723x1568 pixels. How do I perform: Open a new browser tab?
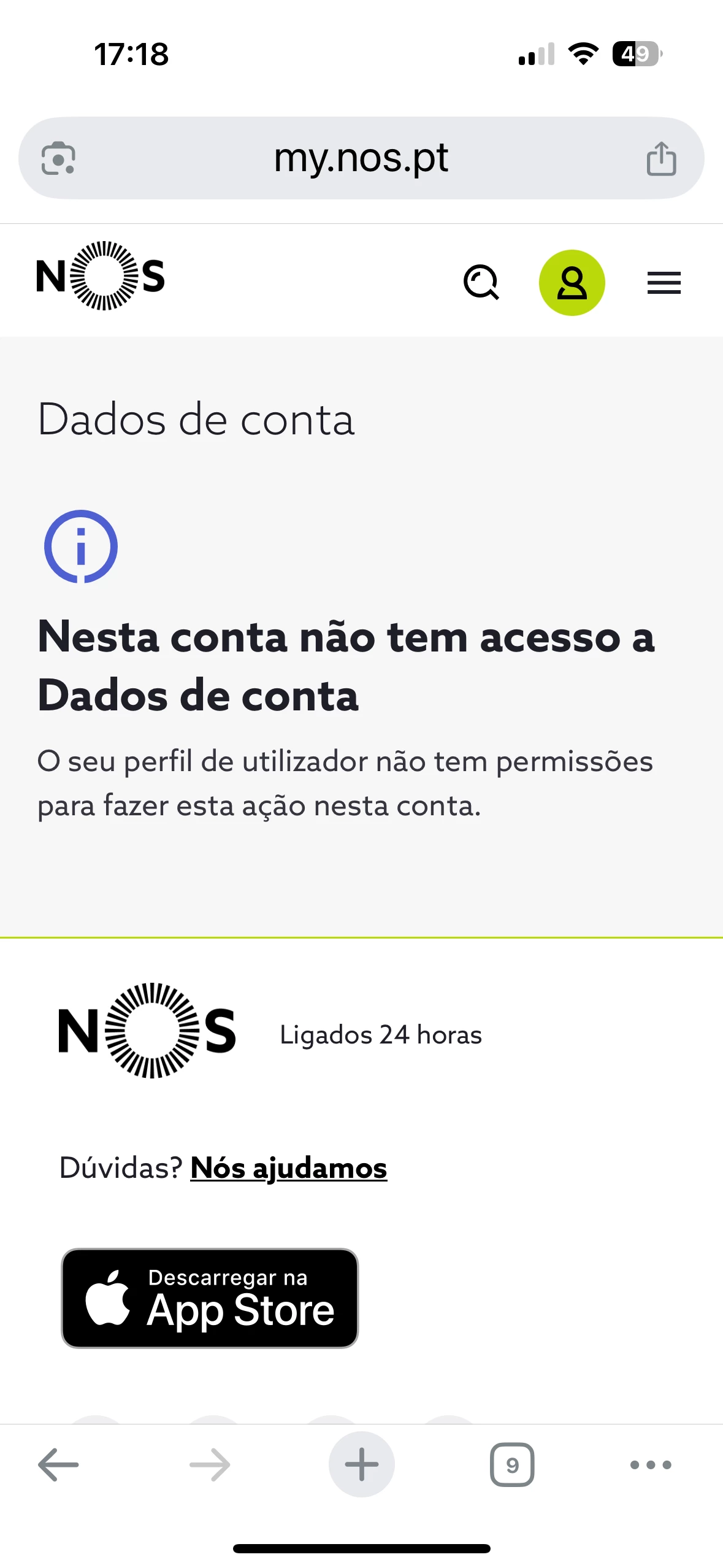click(x=361, y=1464)
